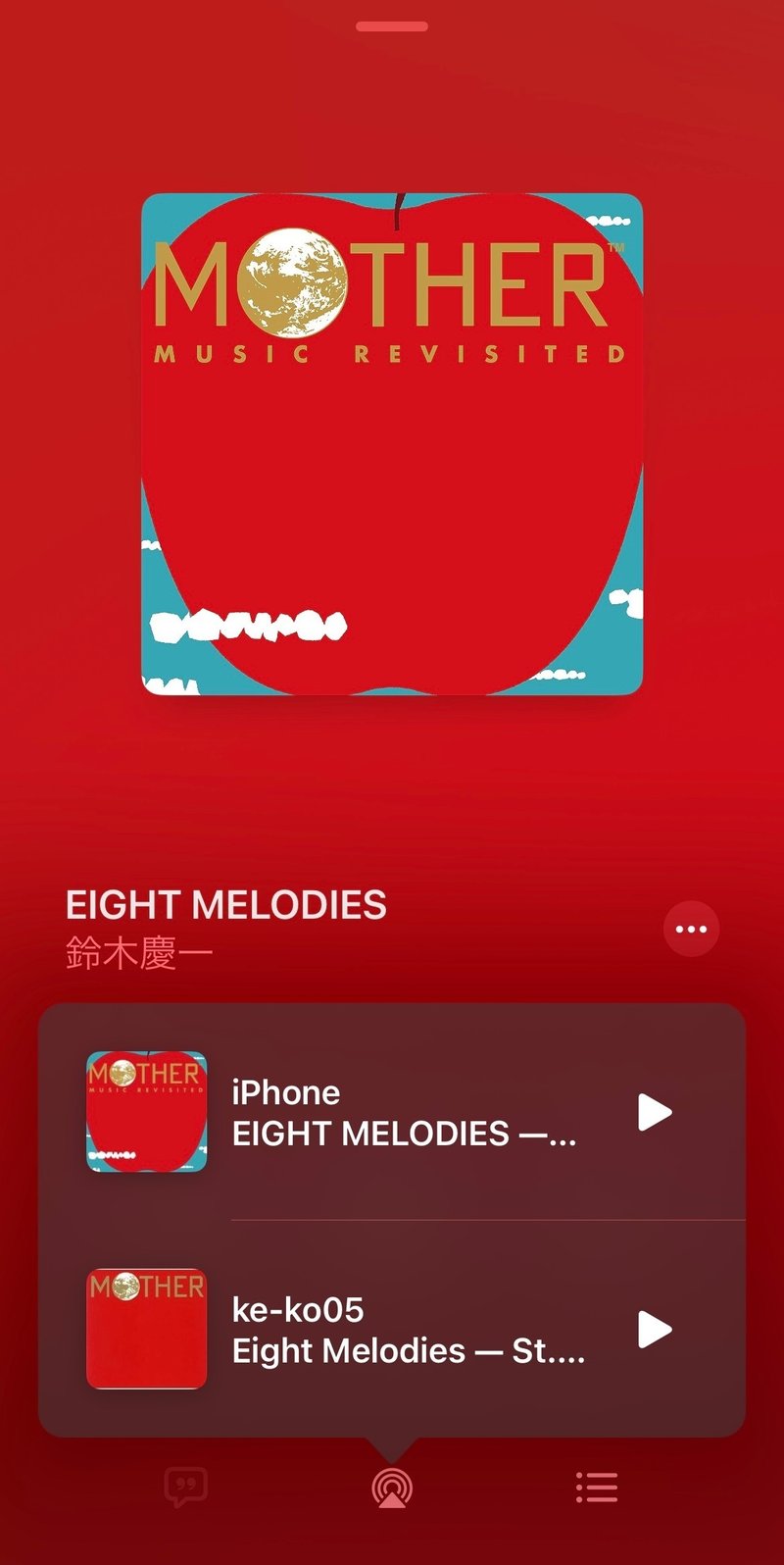Open the Up Next queue list
This screenshot has width=784, height=1565.
[597, 1488]
